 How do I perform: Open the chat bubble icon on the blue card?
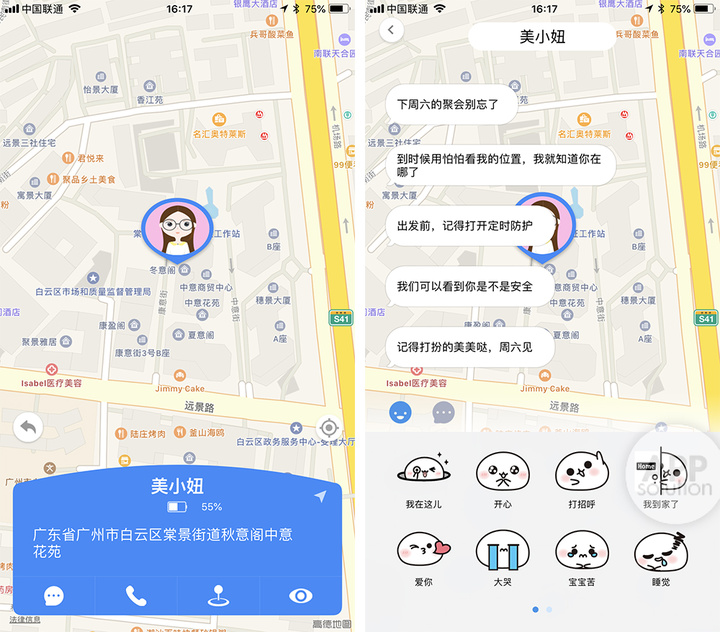pyautogui.click(x=54, y=596)
